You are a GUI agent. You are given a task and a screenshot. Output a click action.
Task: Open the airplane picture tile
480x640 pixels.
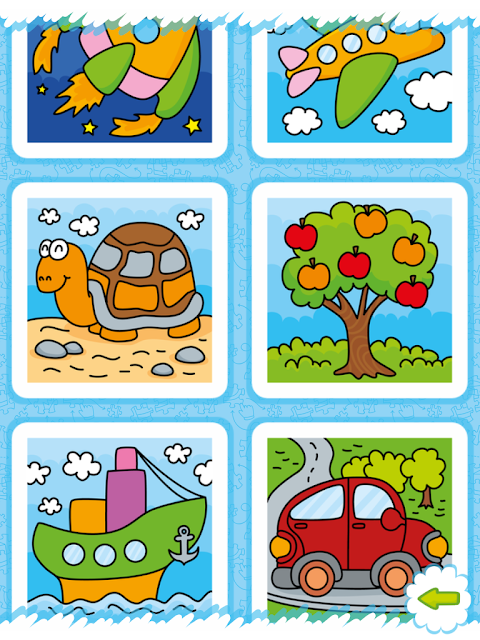click(359, 88)
